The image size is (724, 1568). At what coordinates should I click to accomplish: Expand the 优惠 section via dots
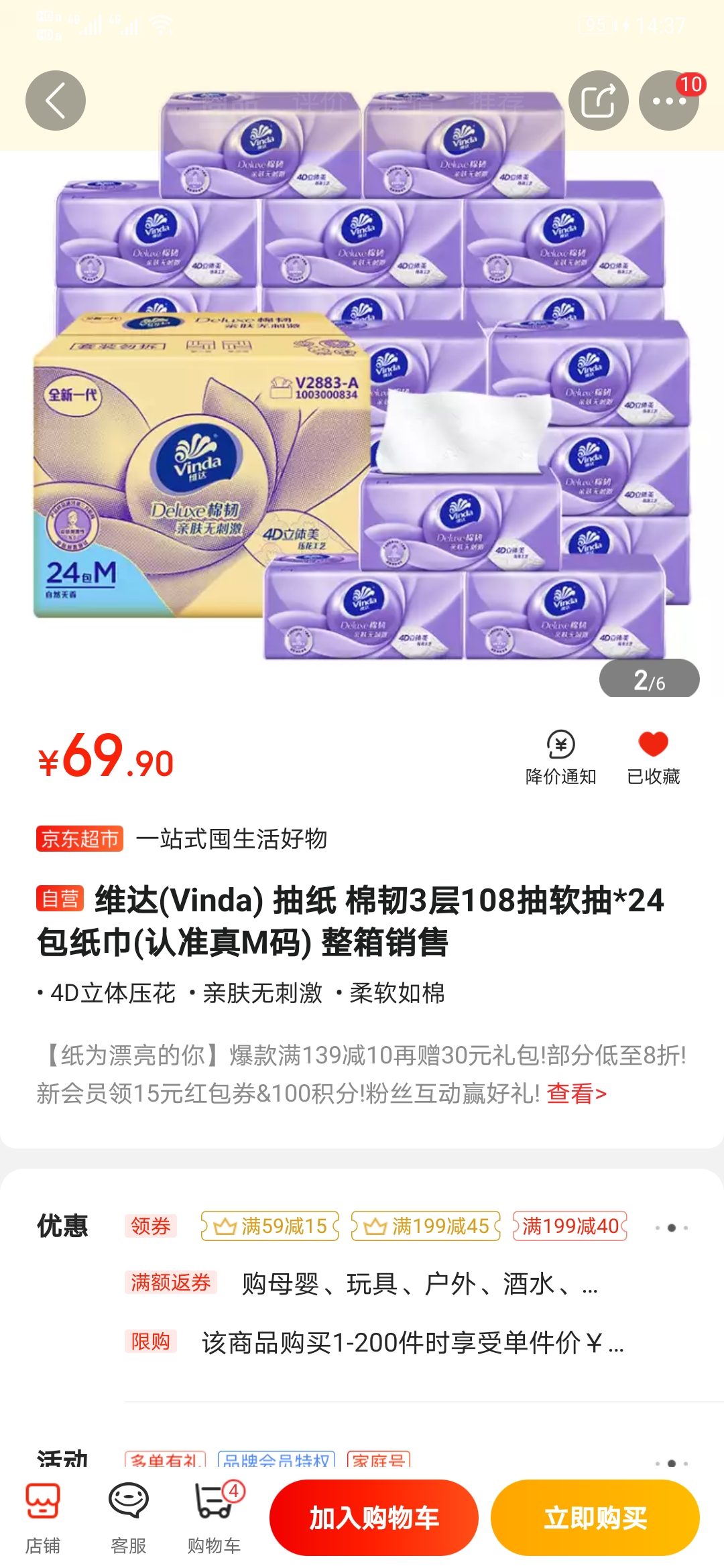[672, 1228]
